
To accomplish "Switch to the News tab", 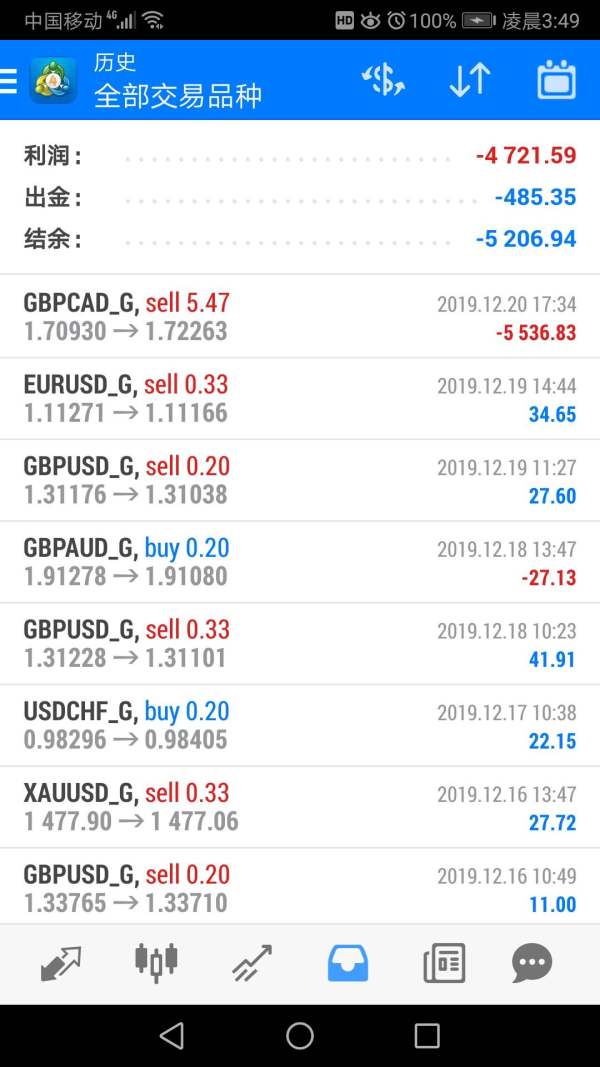I will click(x=444, y=964).
